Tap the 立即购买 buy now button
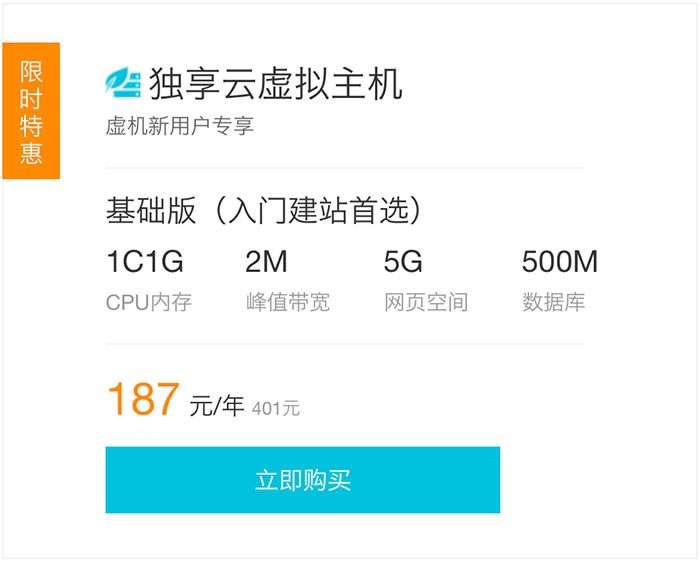 coord(302,480)
